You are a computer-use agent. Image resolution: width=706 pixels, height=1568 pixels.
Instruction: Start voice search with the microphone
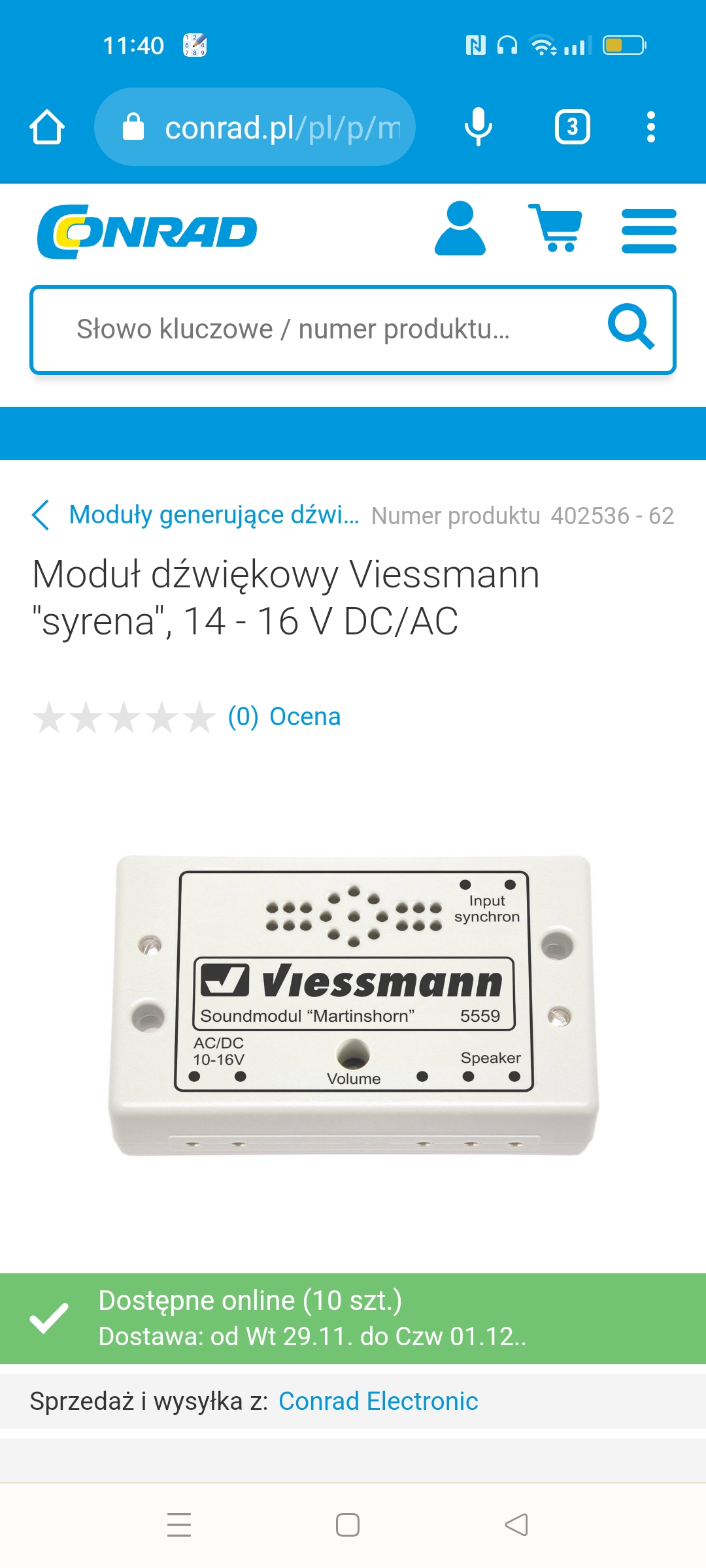(x=479, y=127)
